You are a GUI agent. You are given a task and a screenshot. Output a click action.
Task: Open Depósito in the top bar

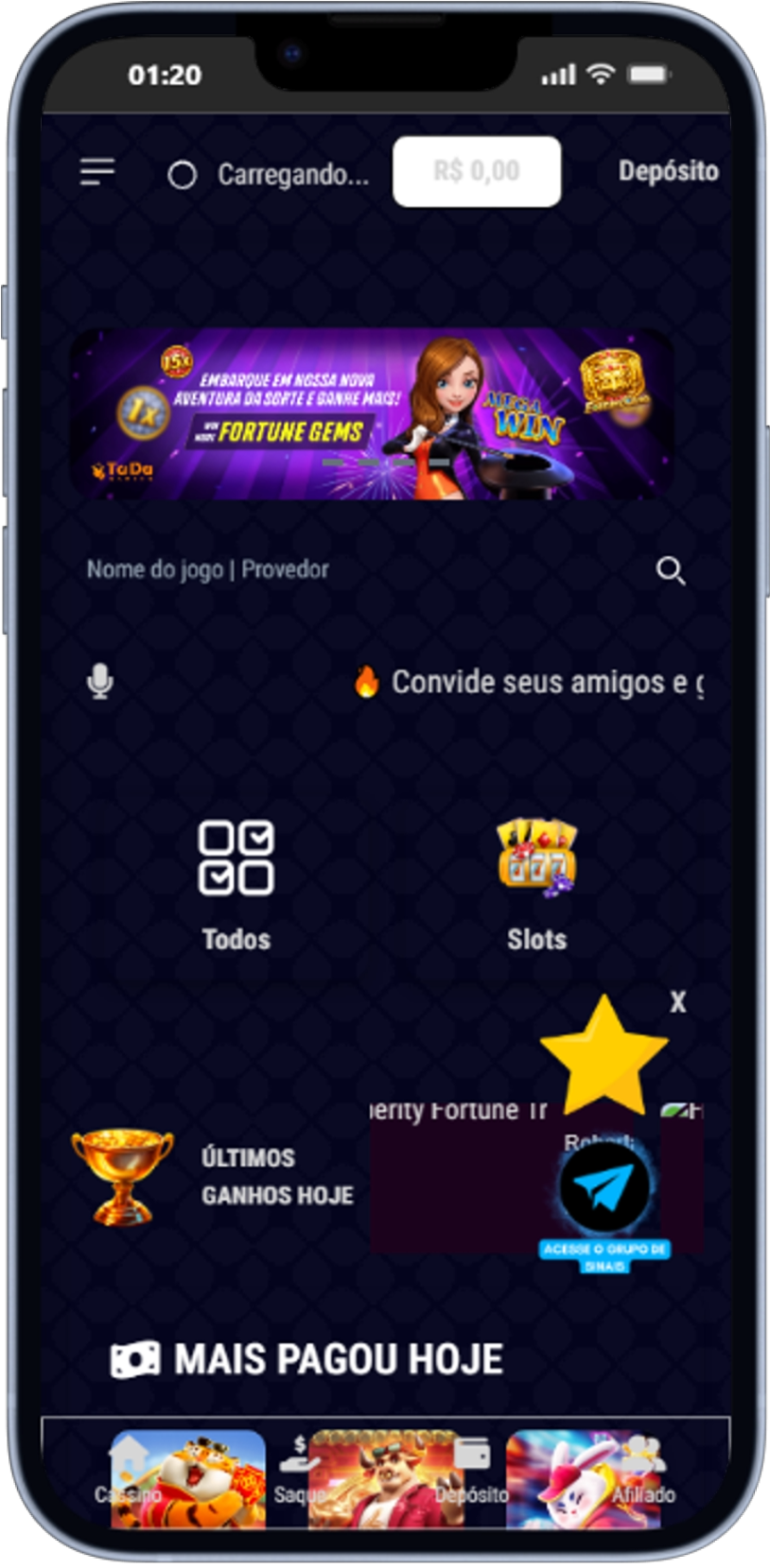pos(668,171)
